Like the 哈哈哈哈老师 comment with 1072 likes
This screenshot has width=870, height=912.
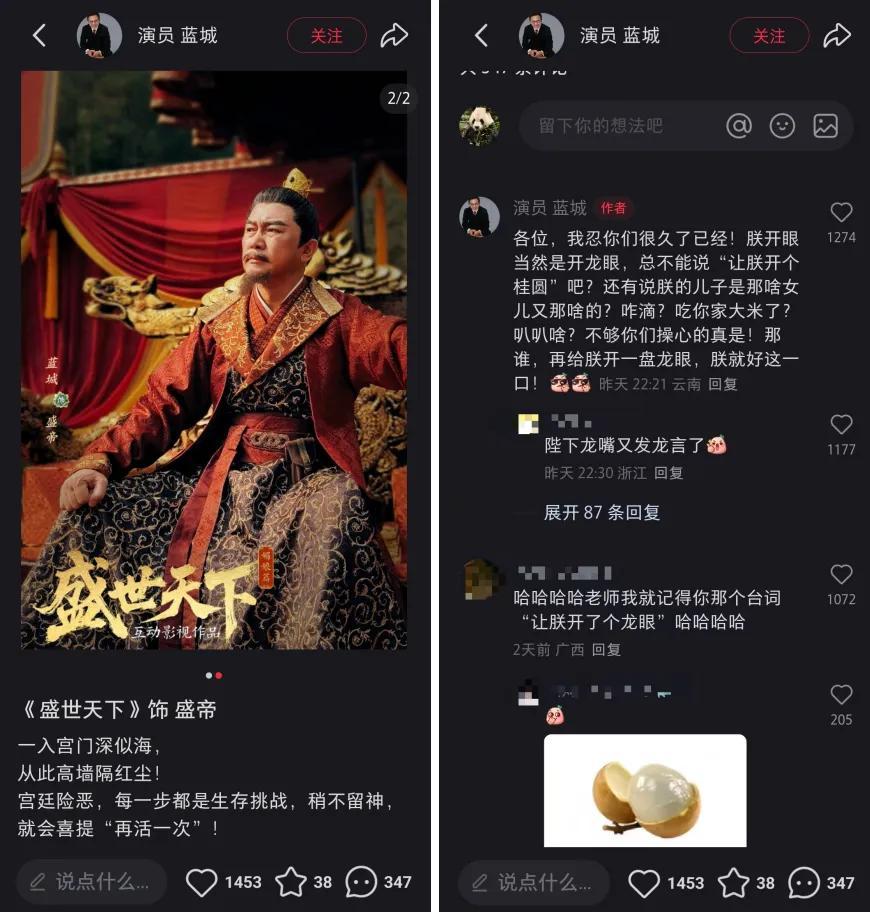841,575
